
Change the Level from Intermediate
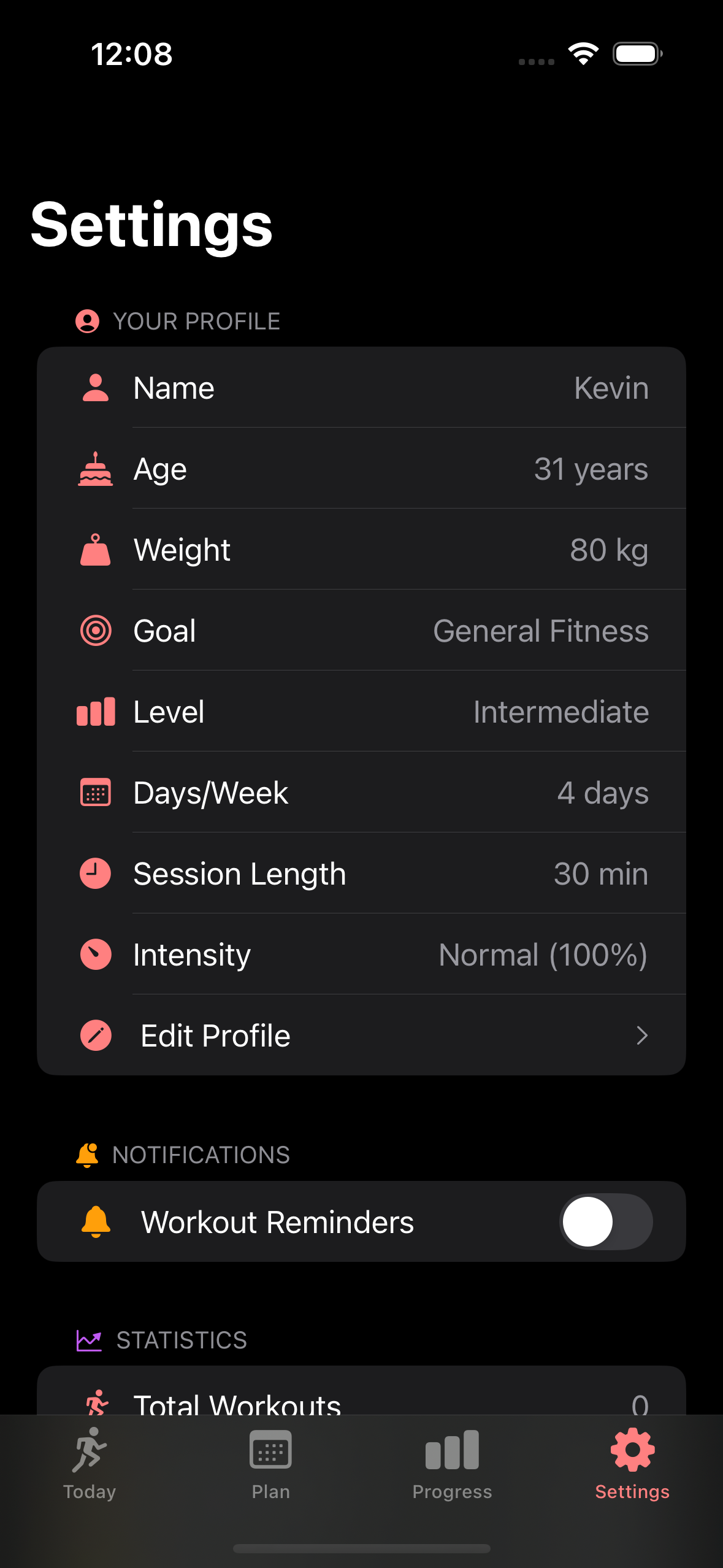tap(362, 712)
